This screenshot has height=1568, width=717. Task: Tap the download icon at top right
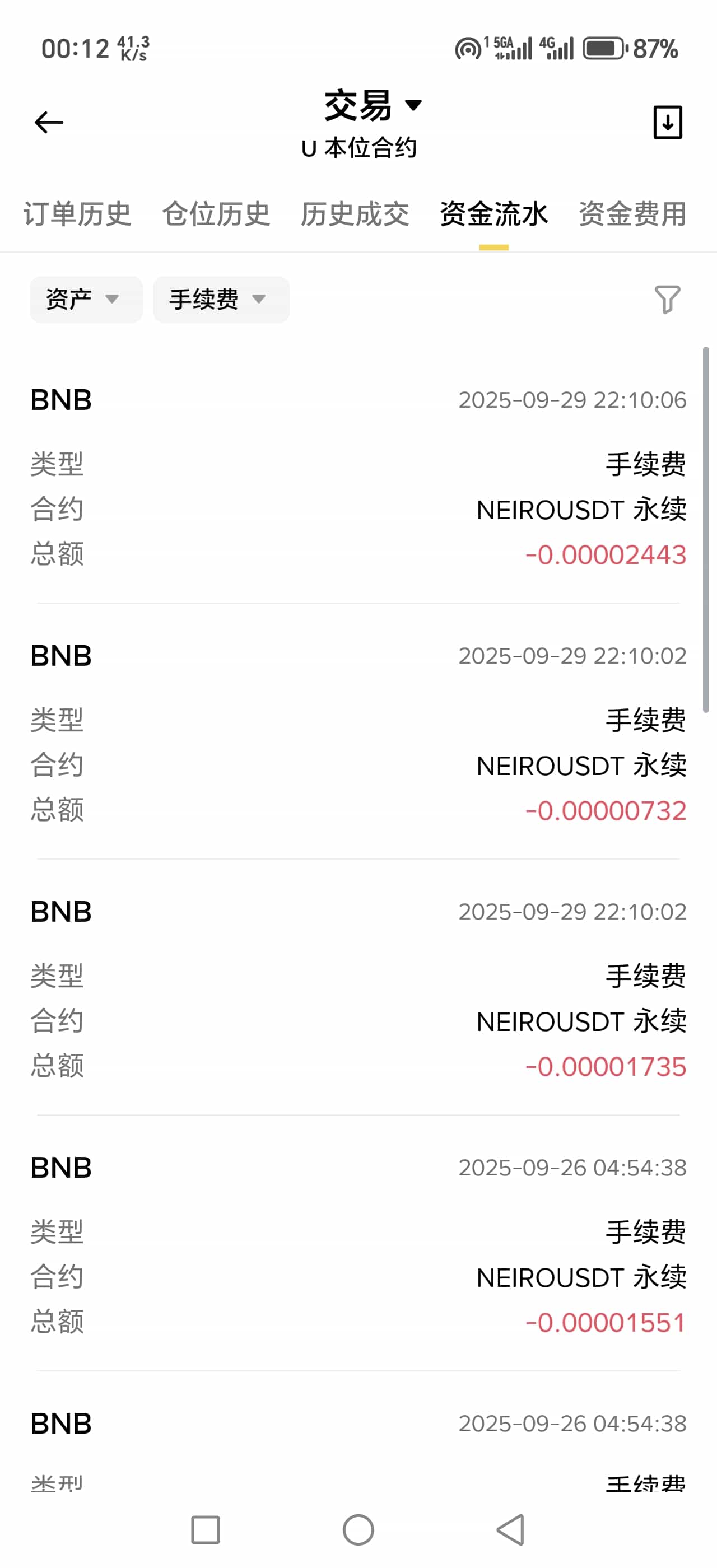(667, 122)
